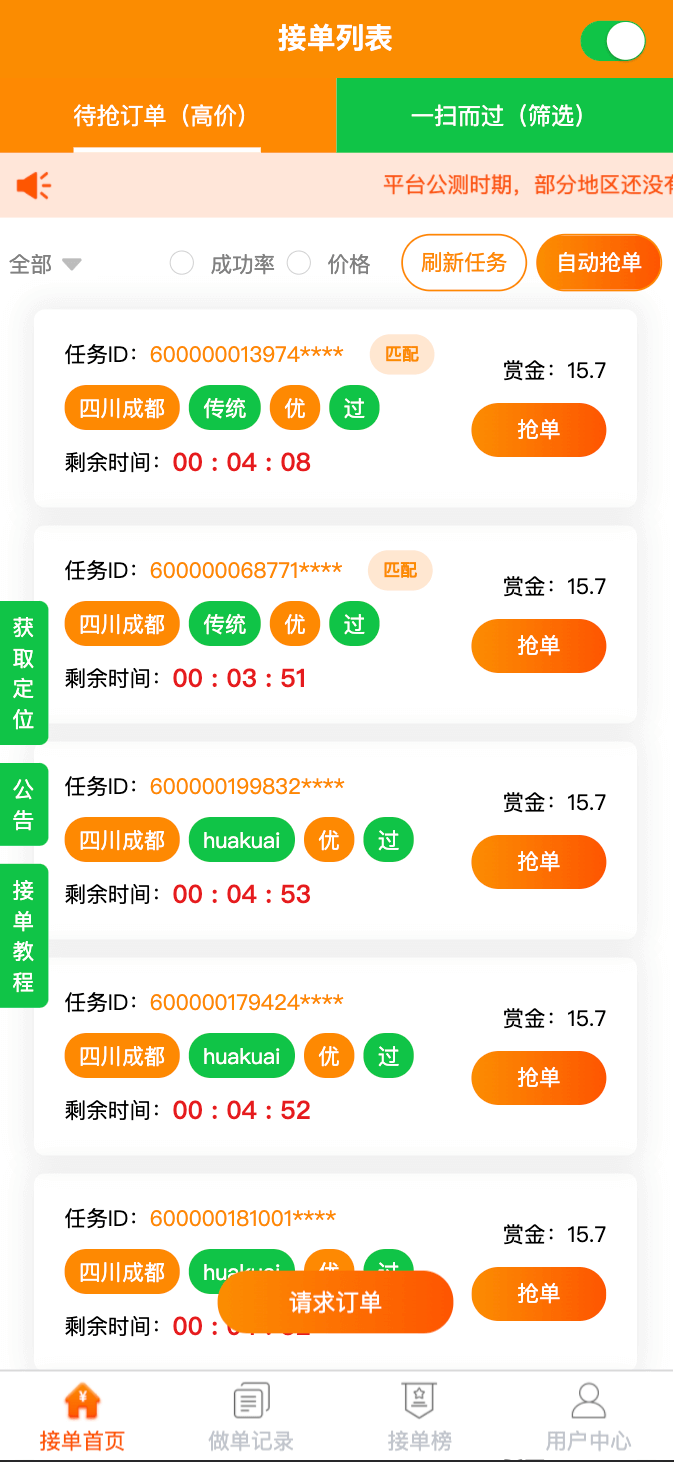
Task: Grab the order 600000013974****
Action: [x=538, y=430]
